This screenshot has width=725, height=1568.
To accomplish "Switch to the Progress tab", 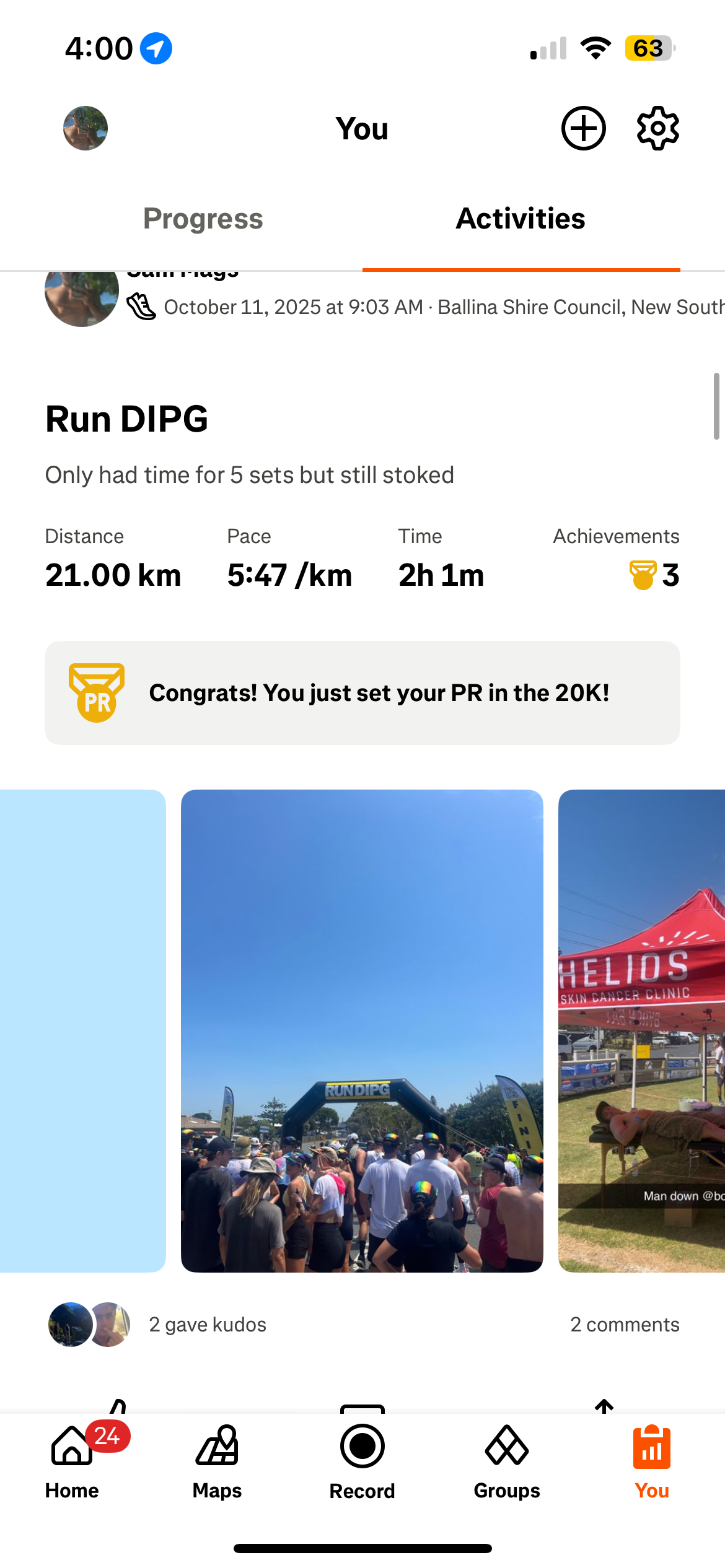I will 203,219.
